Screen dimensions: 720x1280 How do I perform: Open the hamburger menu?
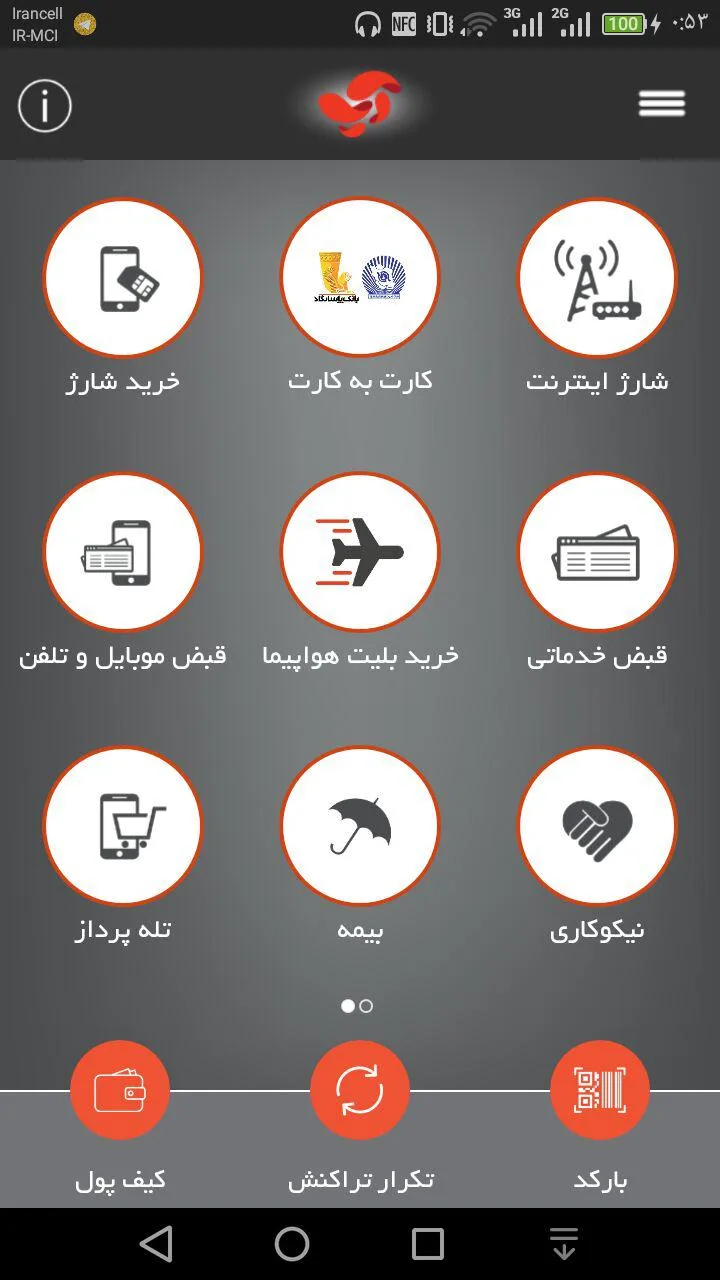tap(662, 103)
